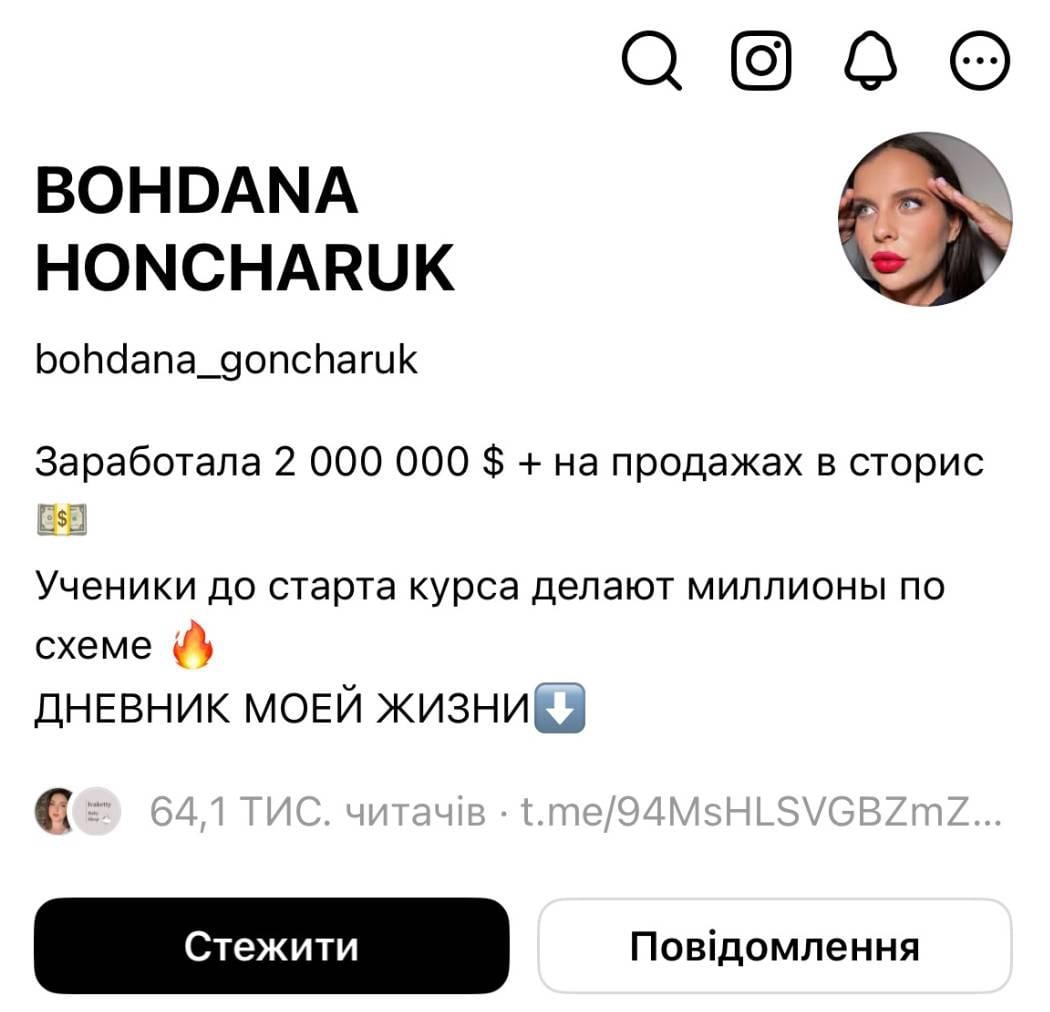Open the search magnifier icon
The width and height of the screenshot is (1050, 1012).
pos(651,61)
